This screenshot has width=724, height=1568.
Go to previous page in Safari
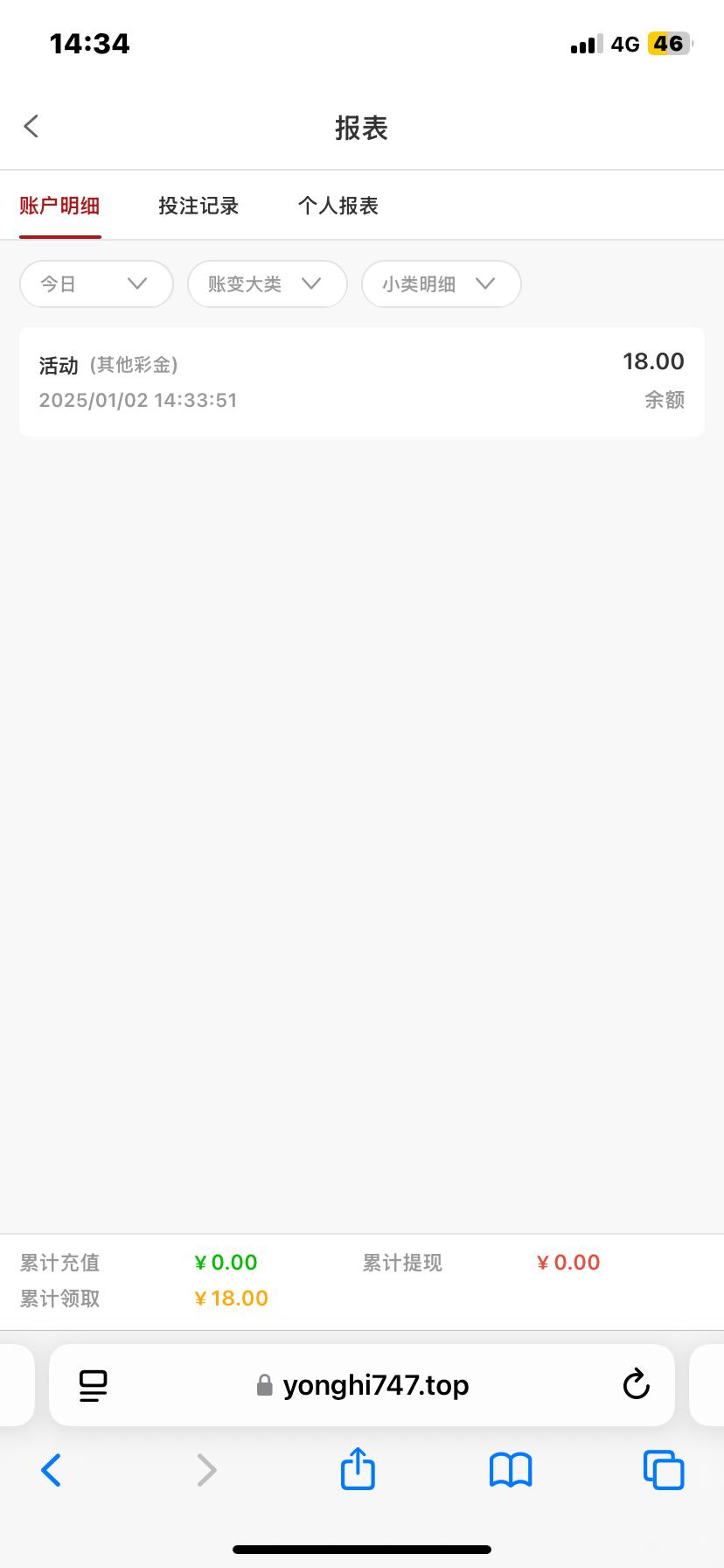[52, 1469]
